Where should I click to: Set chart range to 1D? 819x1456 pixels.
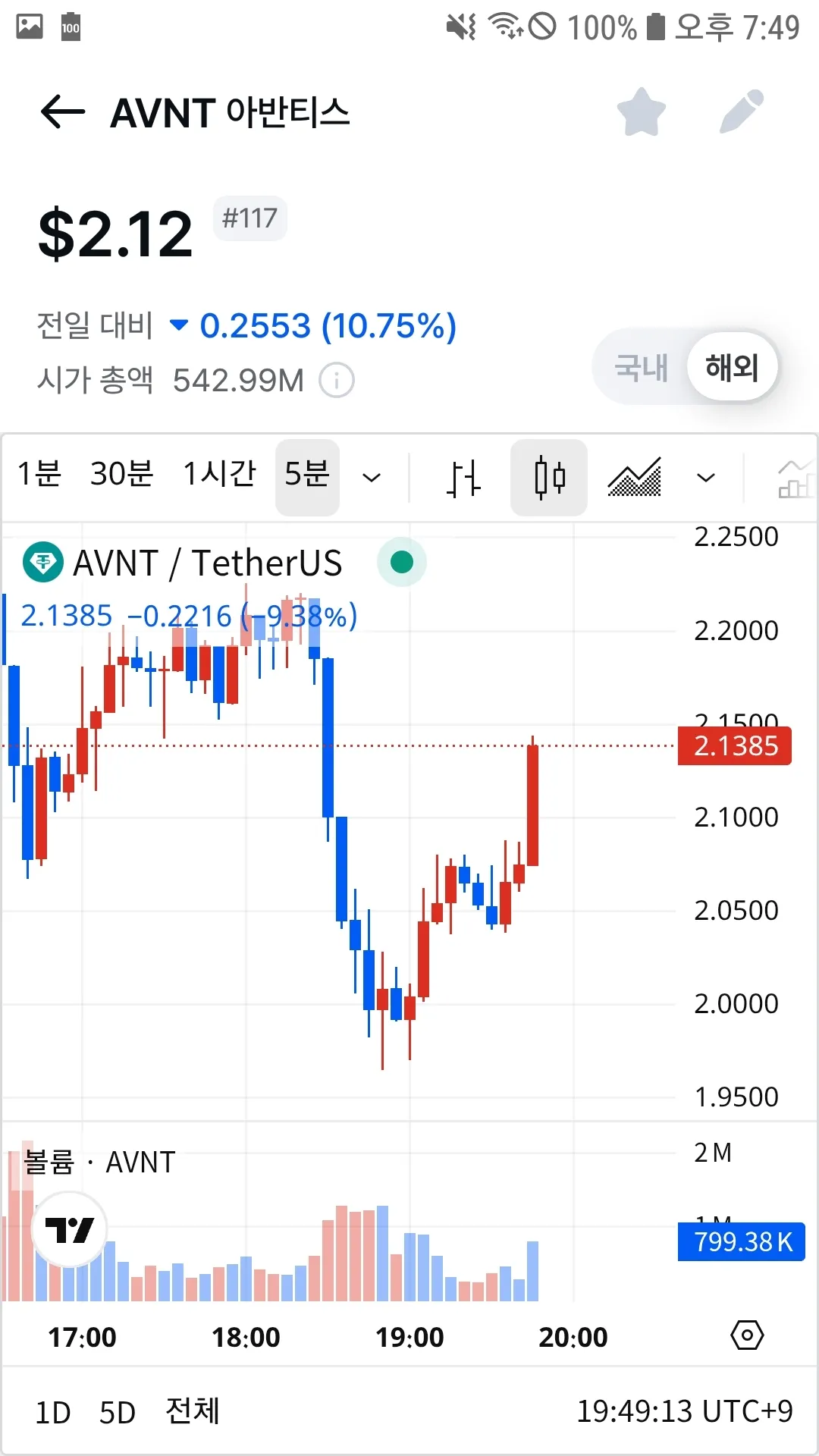[53, 1412]
